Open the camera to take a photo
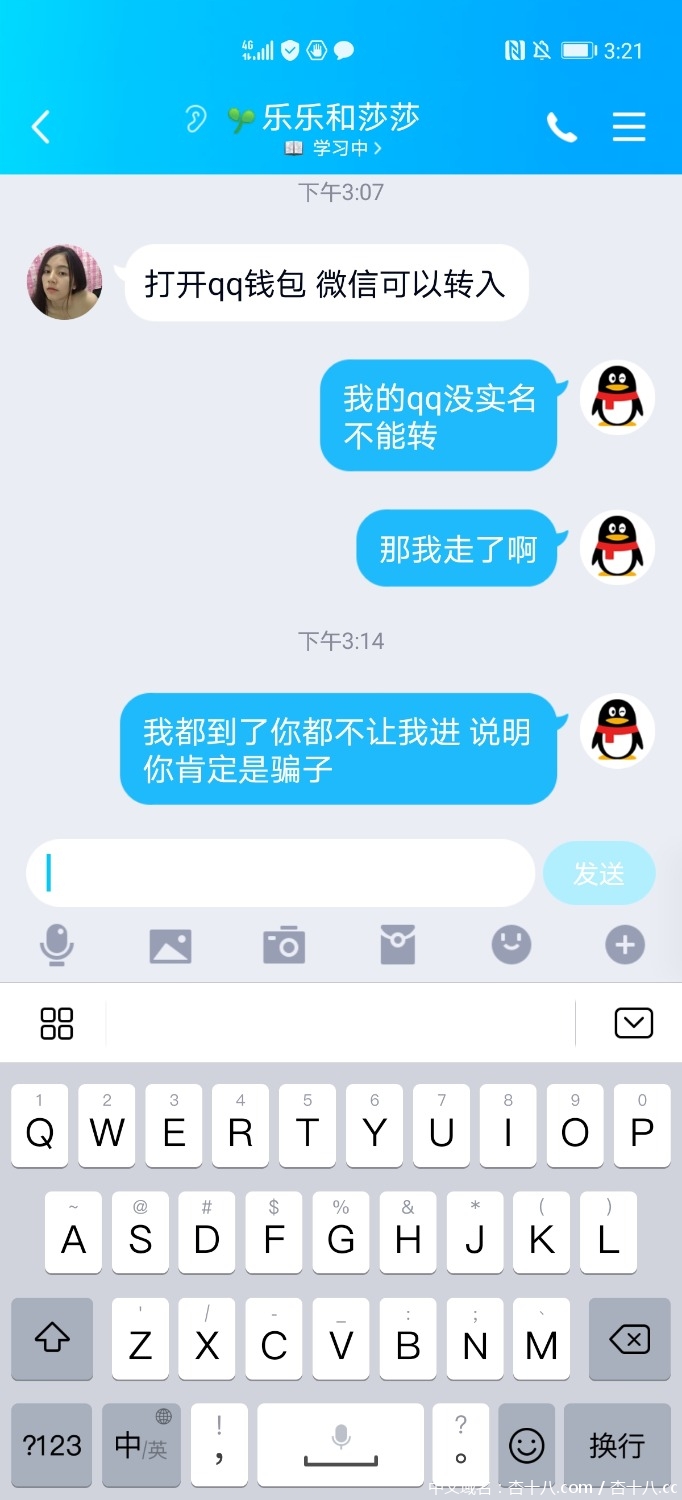Screen dimensions: 682x1500 coord(284,945)
